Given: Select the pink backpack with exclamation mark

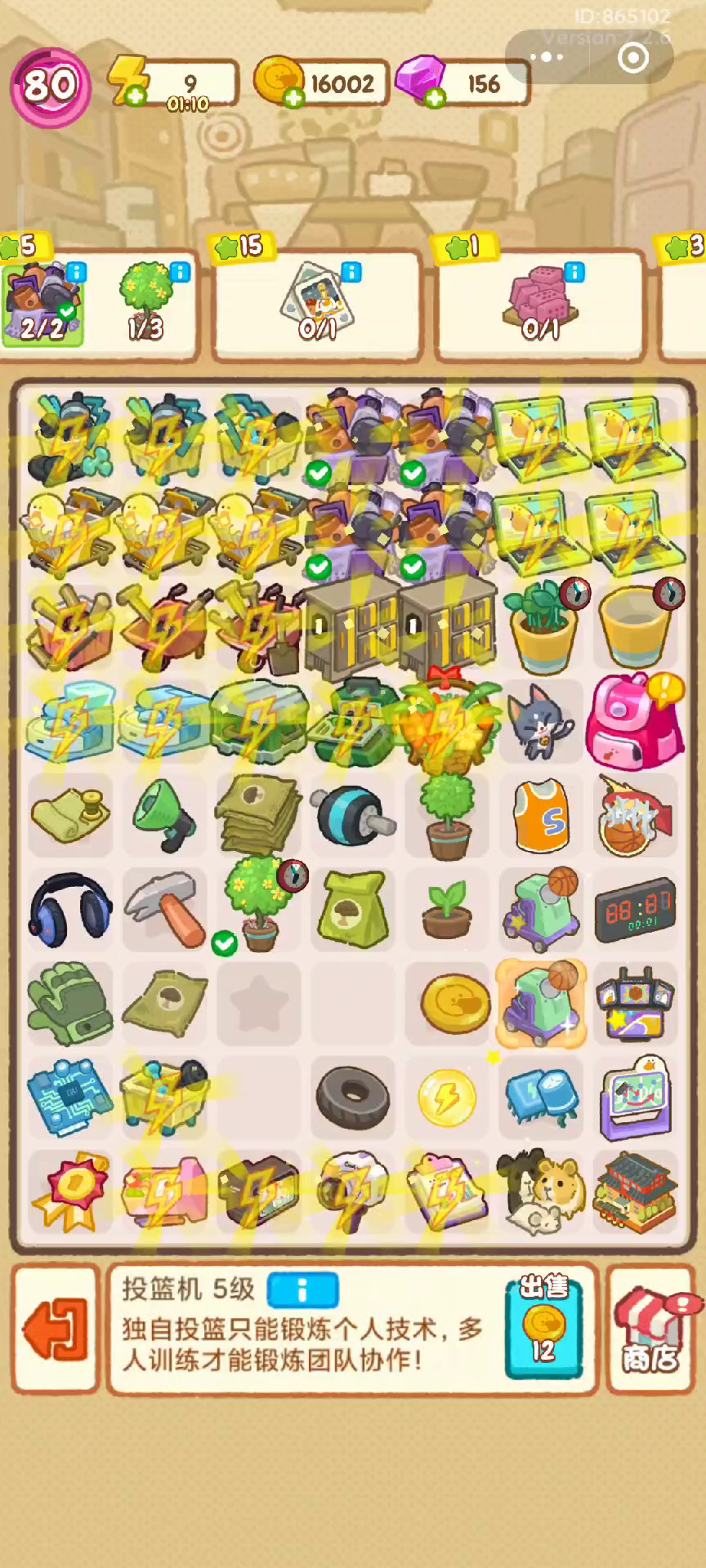Looking at the screenshot, I should (x=635, y=721).
